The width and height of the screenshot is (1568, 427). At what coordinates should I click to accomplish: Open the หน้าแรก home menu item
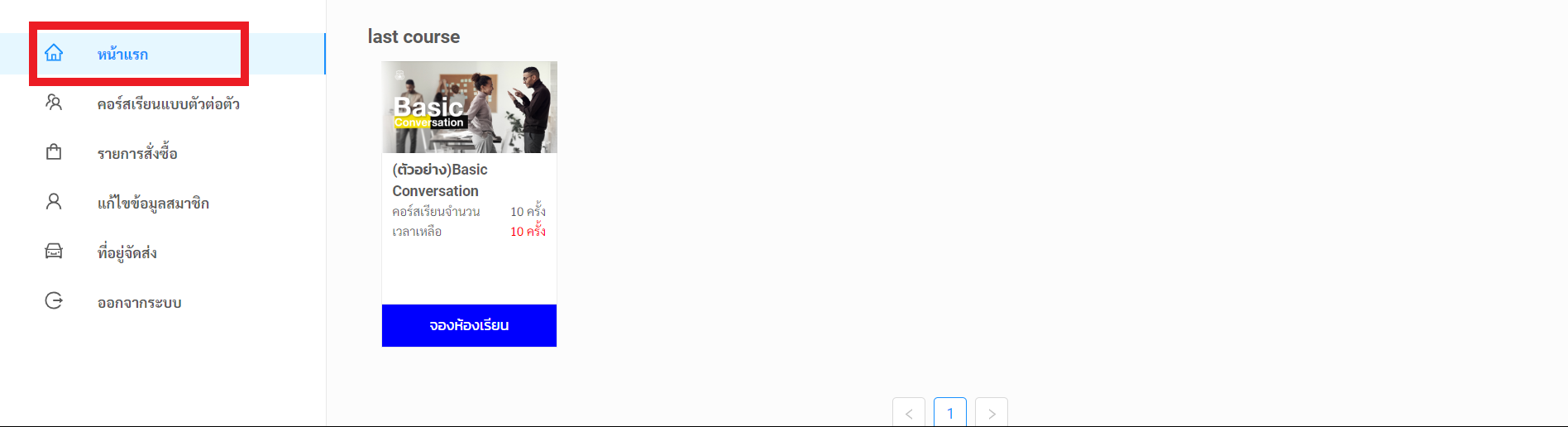(x=122, y=55)
